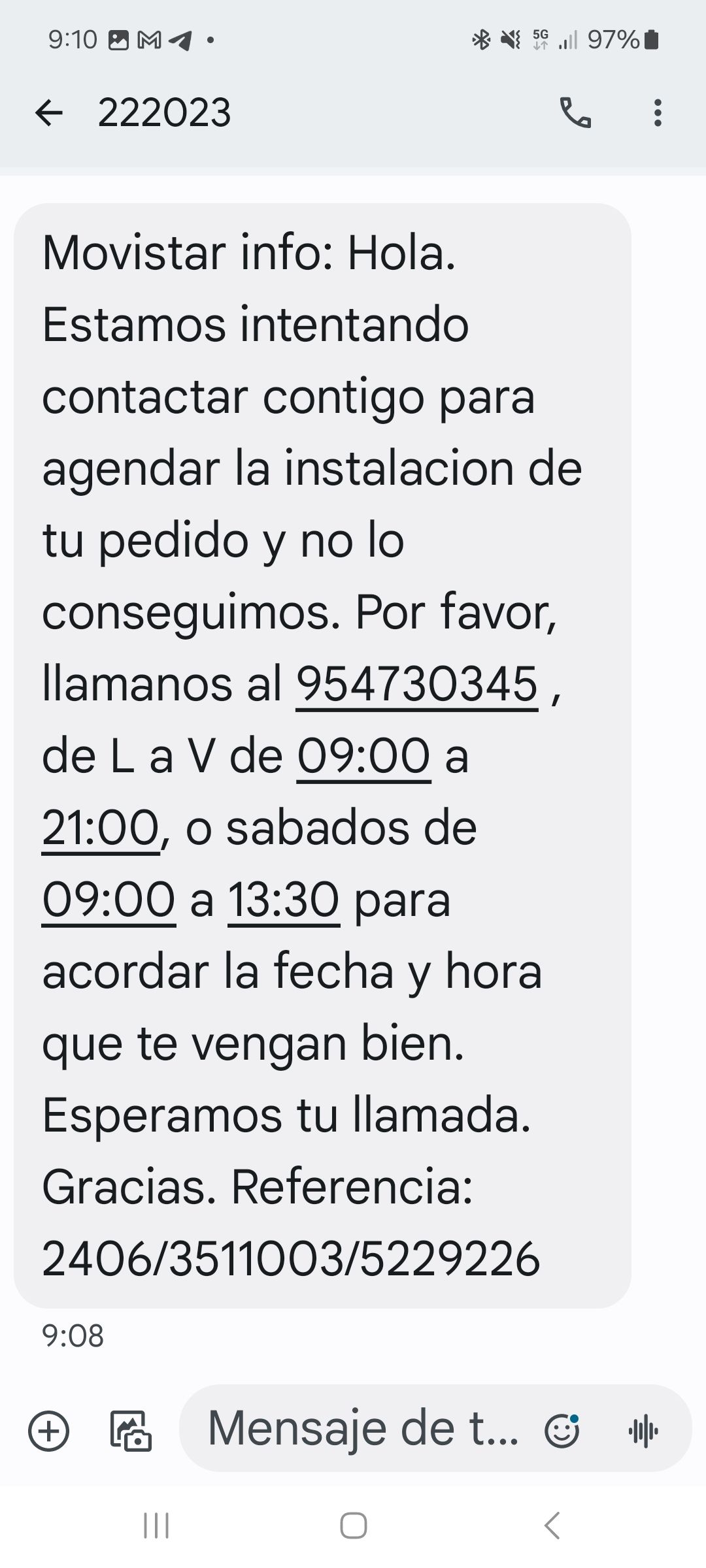Tap the underlined 21:00 time link

point(101,828)
